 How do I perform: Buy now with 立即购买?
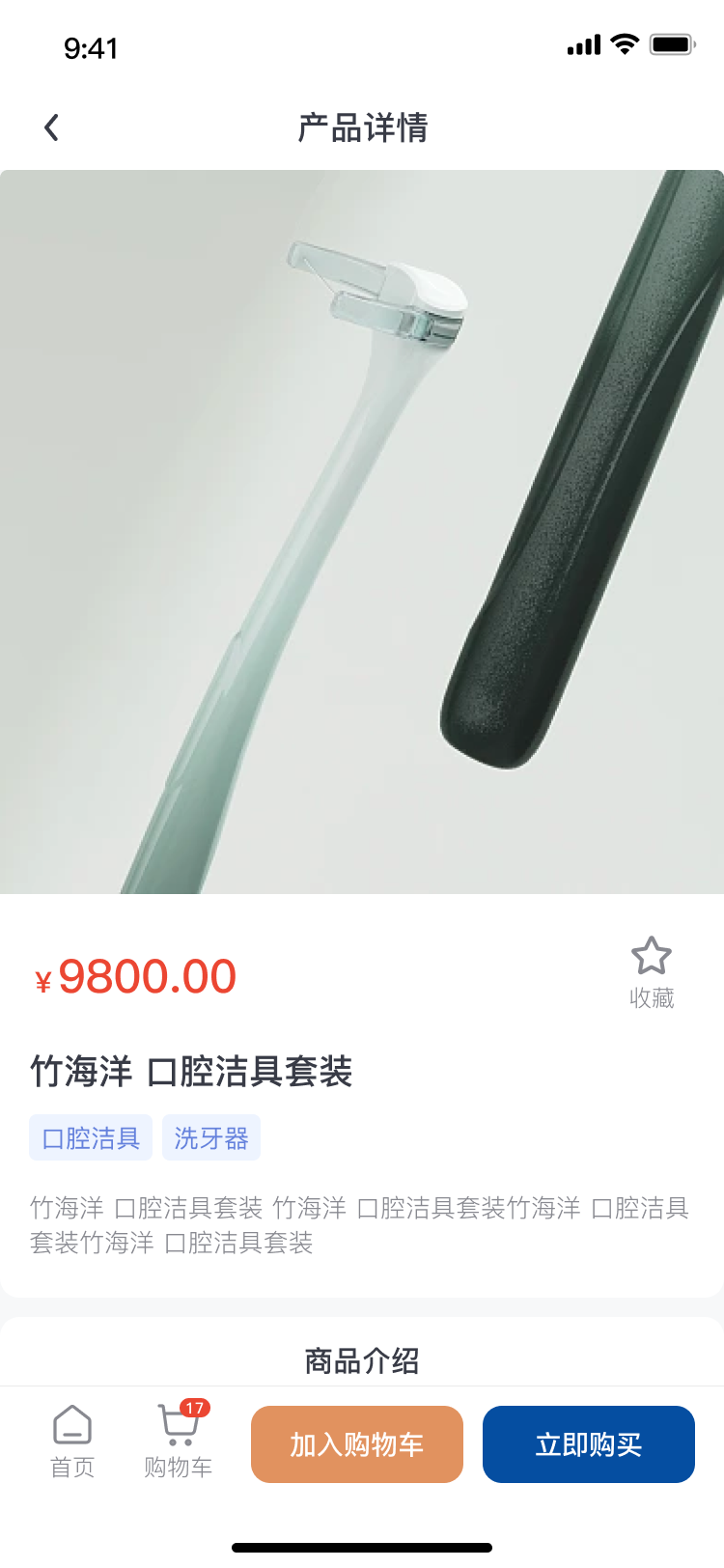(x=589, y=1444)
